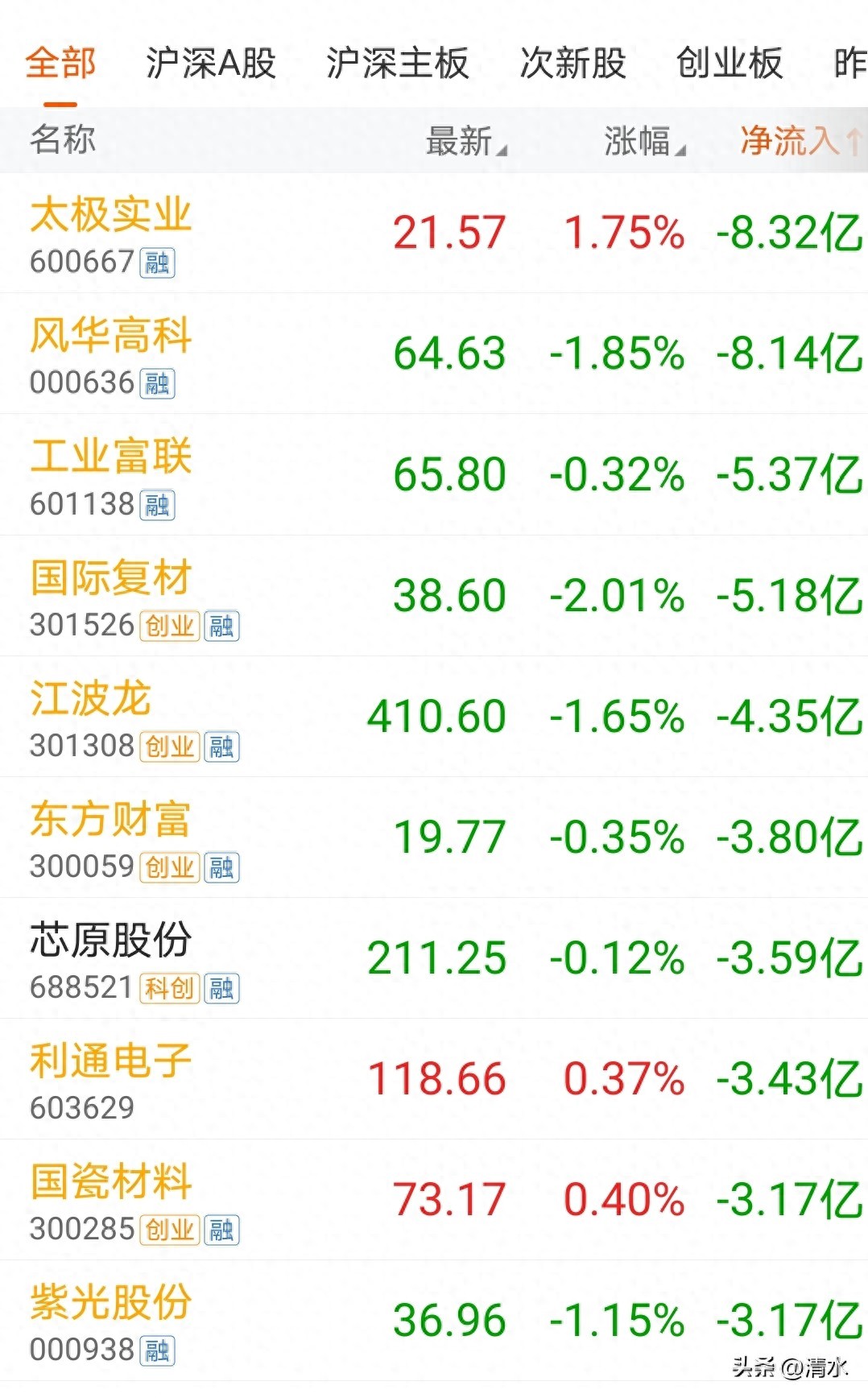
Task: Open stock 风华高科 000636
Action: click(x=434, y=354)
